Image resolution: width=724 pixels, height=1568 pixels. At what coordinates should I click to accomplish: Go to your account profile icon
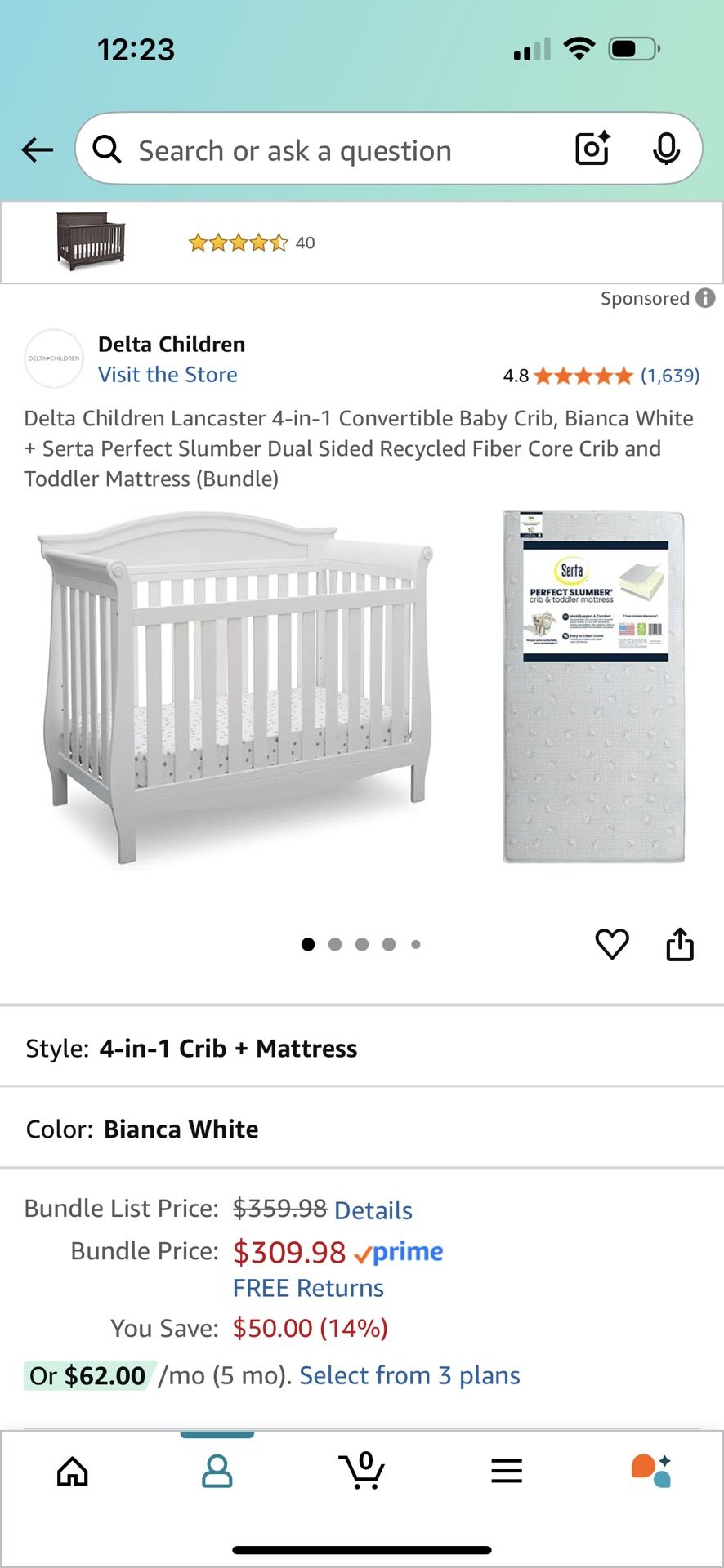pos(217,1470)
